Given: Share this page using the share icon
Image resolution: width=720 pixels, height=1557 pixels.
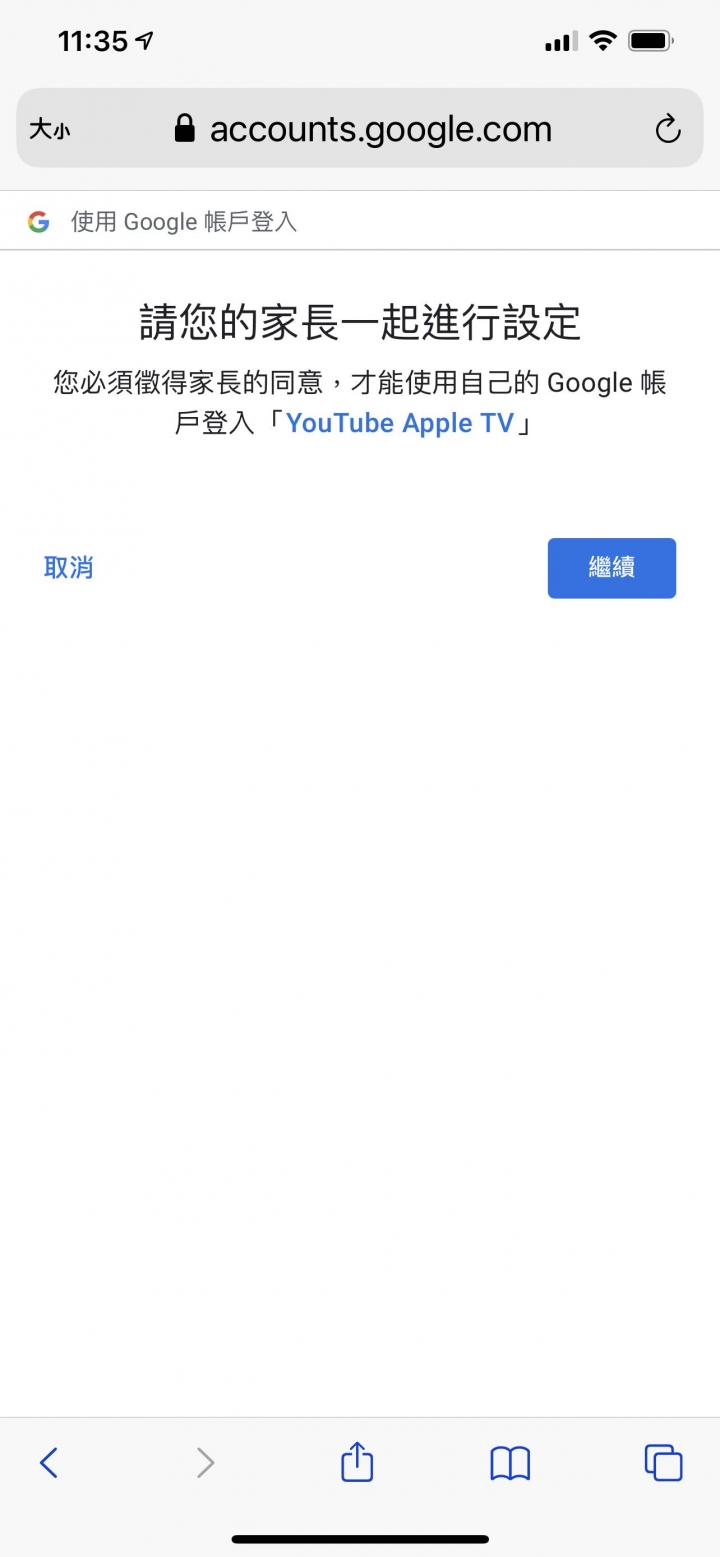Looking at the screenshot, I should click(357, 1463).
